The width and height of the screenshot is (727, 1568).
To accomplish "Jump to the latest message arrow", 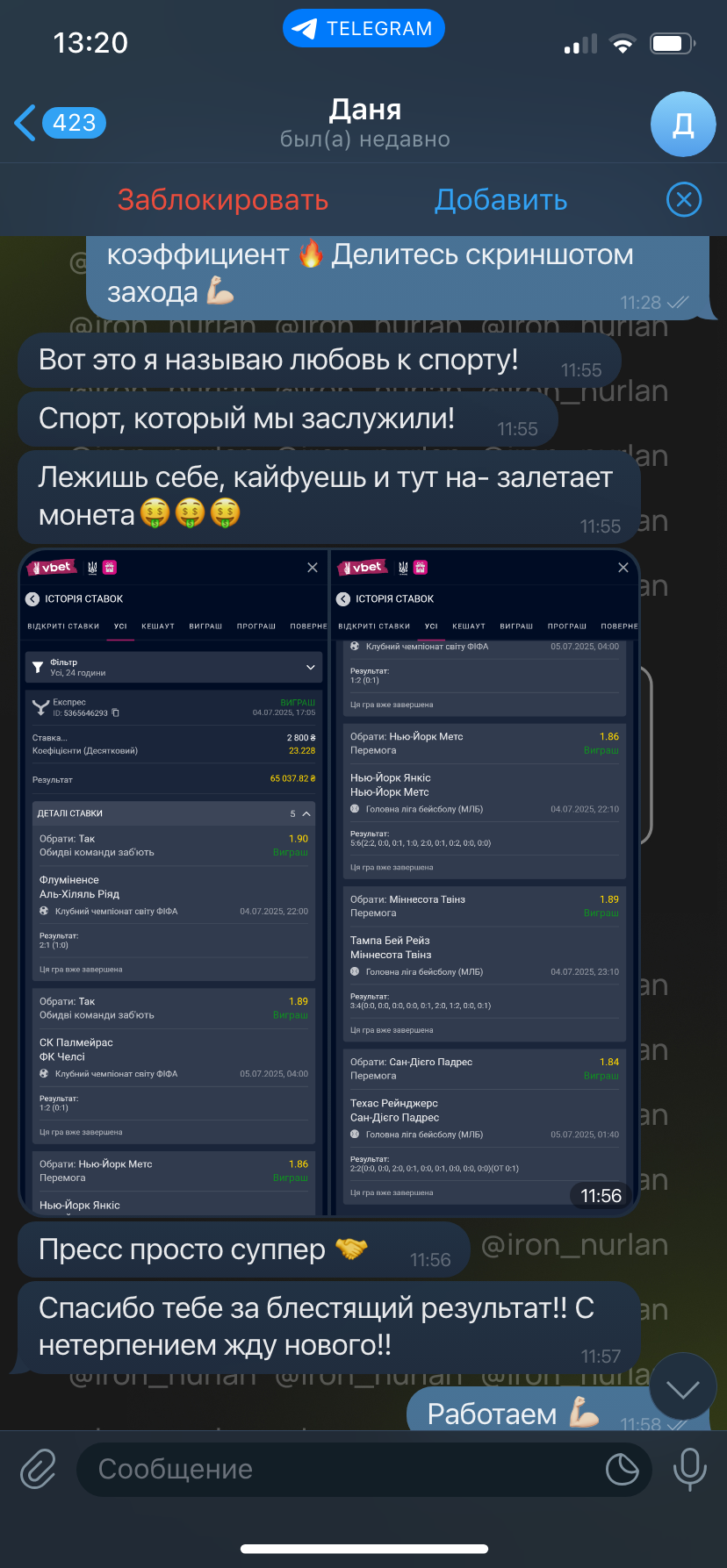I will pos(682,1389).
